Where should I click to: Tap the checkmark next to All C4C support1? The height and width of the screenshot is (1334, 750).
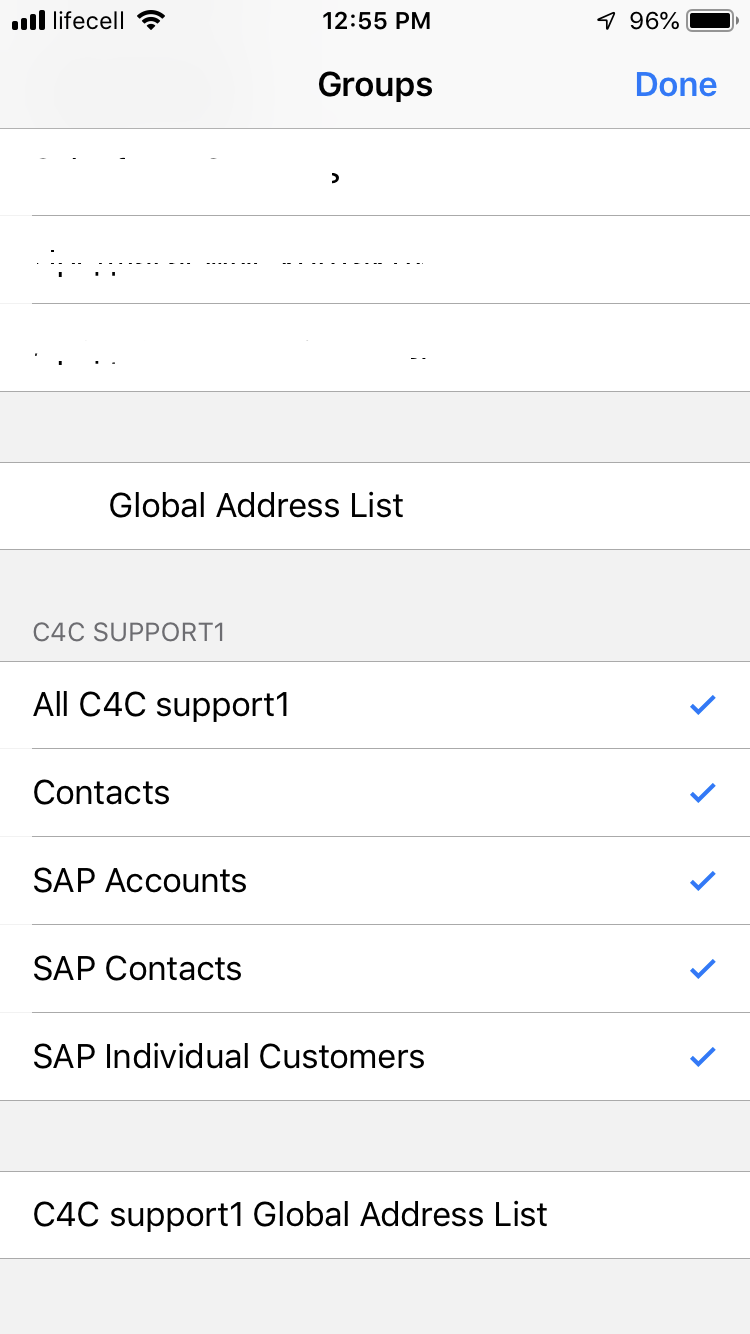point(703,704)
